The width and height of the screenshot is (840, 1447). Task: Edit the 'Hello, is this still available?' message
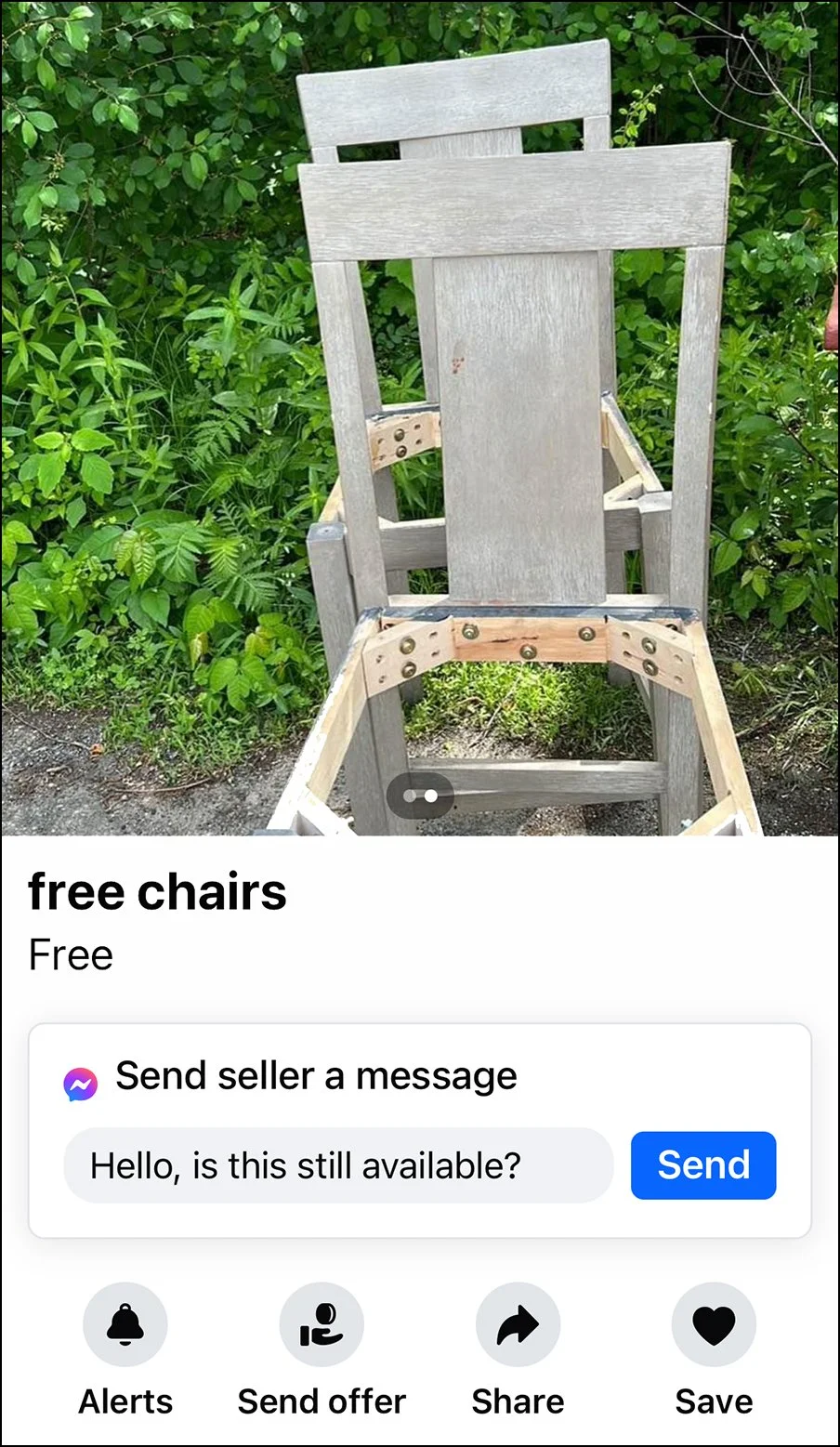[338, 1165]
